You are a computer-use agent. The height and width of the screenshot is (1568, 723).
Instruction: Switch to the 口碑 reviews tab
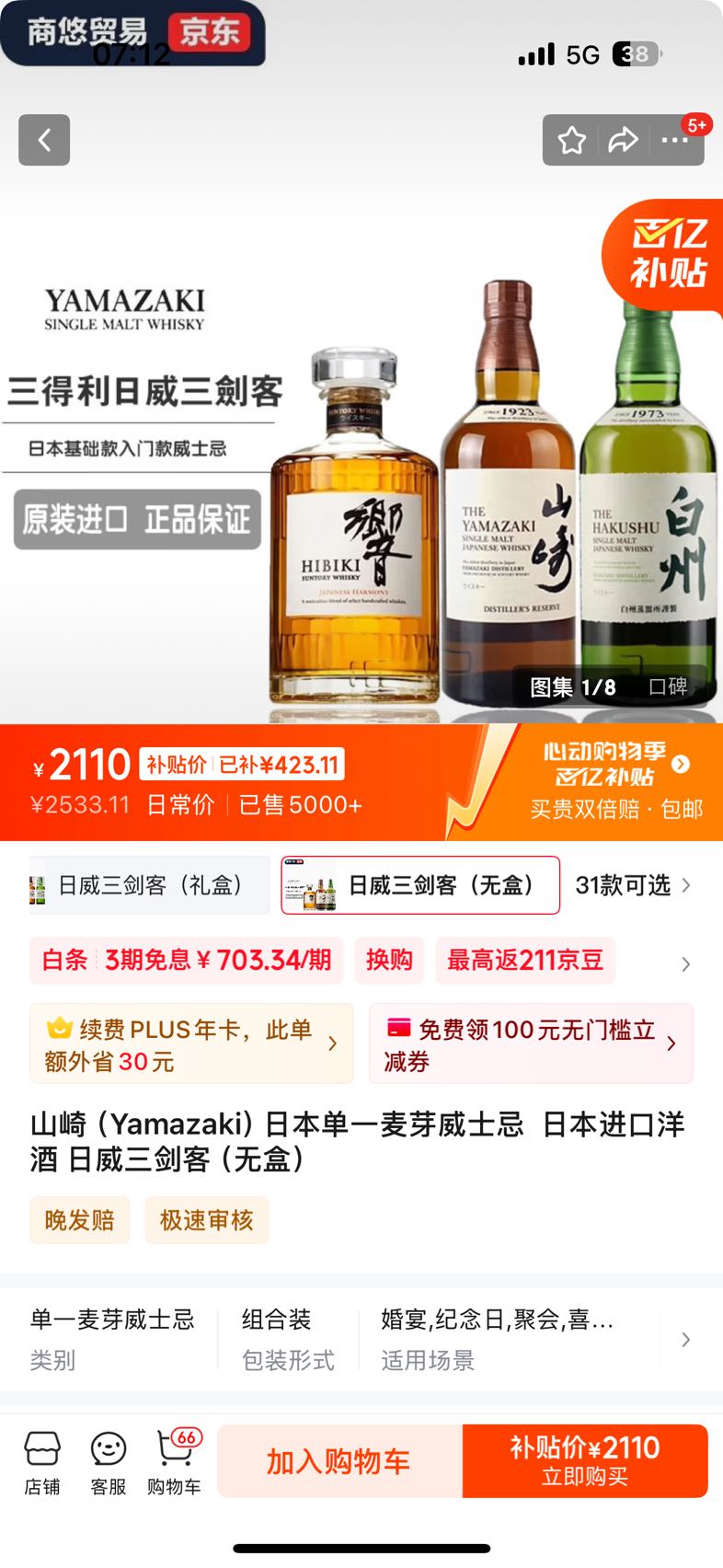667,686
